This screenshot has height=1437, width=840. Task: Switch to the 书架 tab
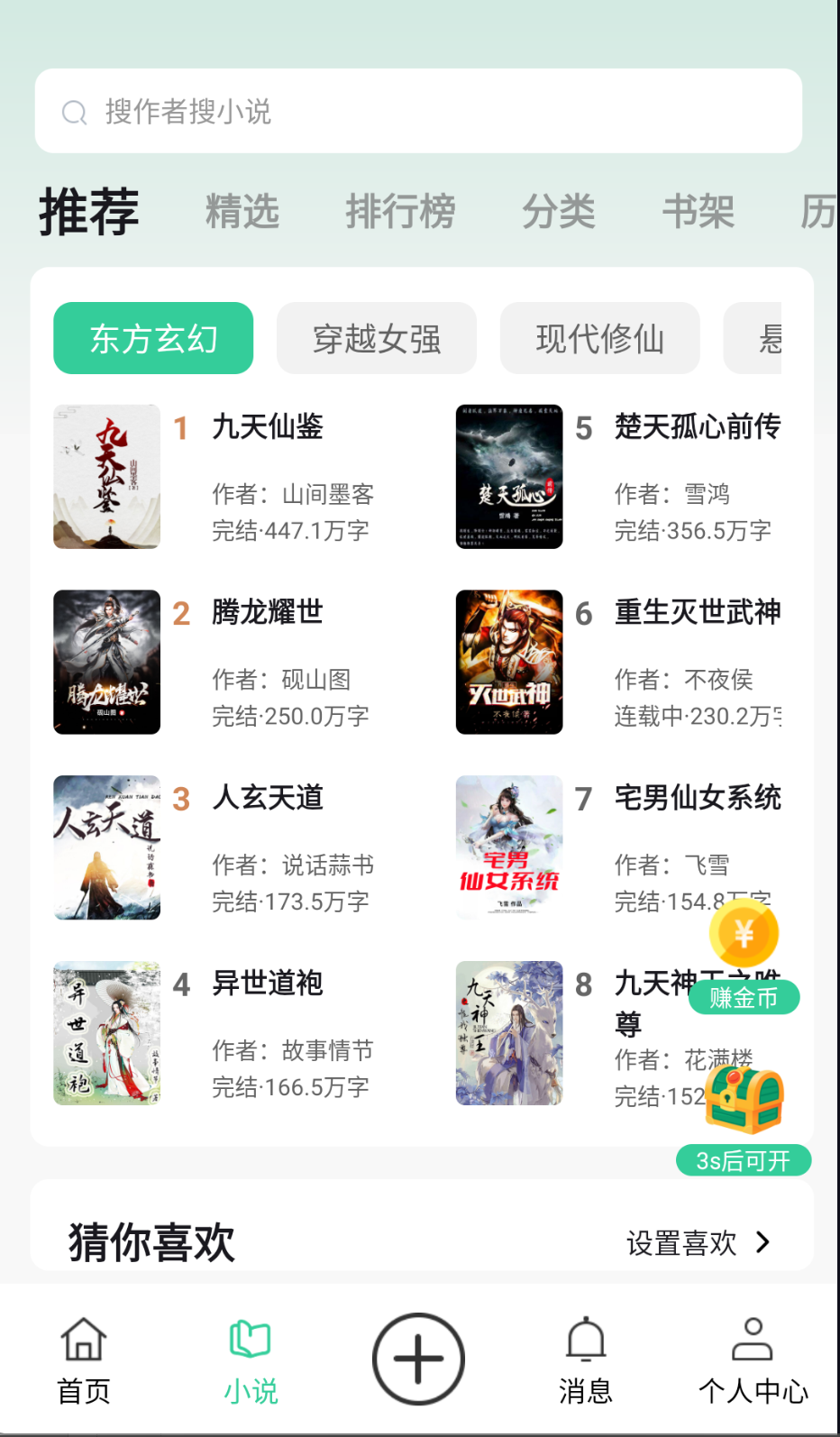698,211
